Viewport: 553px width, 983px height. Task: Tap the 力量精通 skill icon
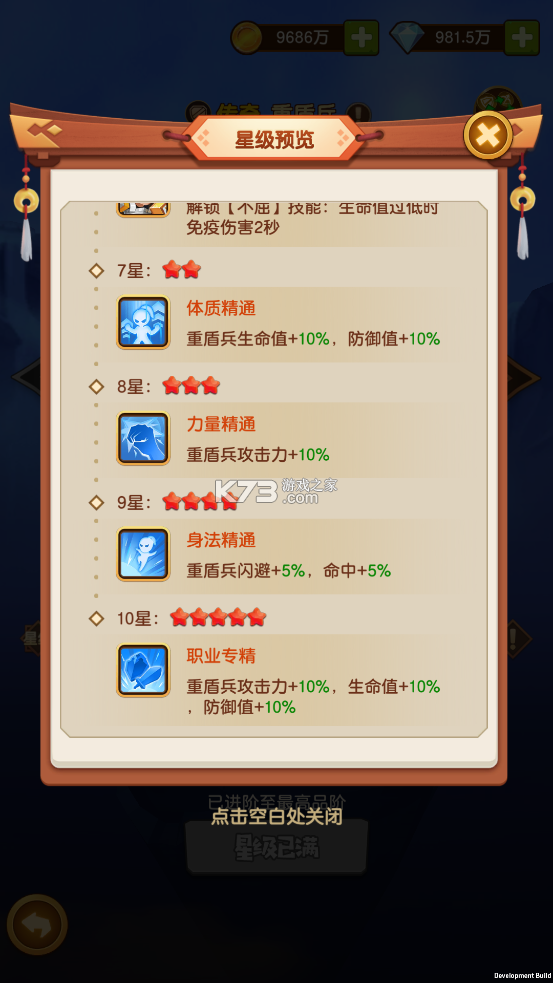(143, 438)
